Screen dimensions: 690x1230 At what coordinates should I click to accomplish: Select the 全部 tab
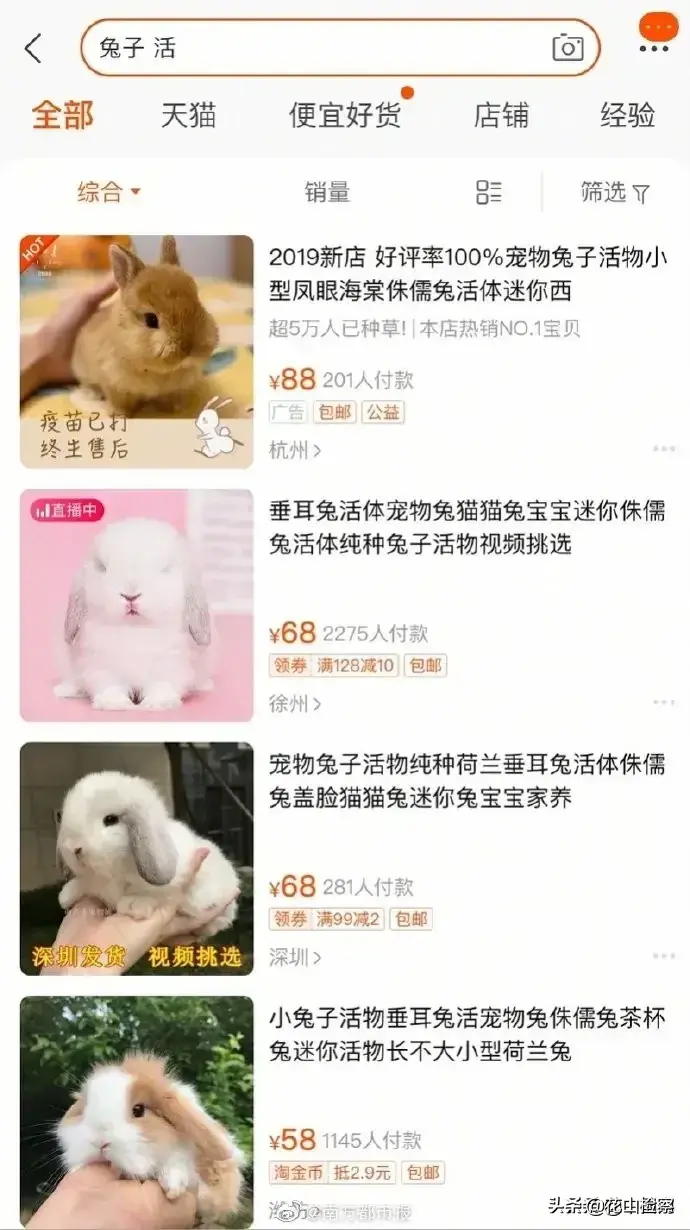[x=62, y=115]
